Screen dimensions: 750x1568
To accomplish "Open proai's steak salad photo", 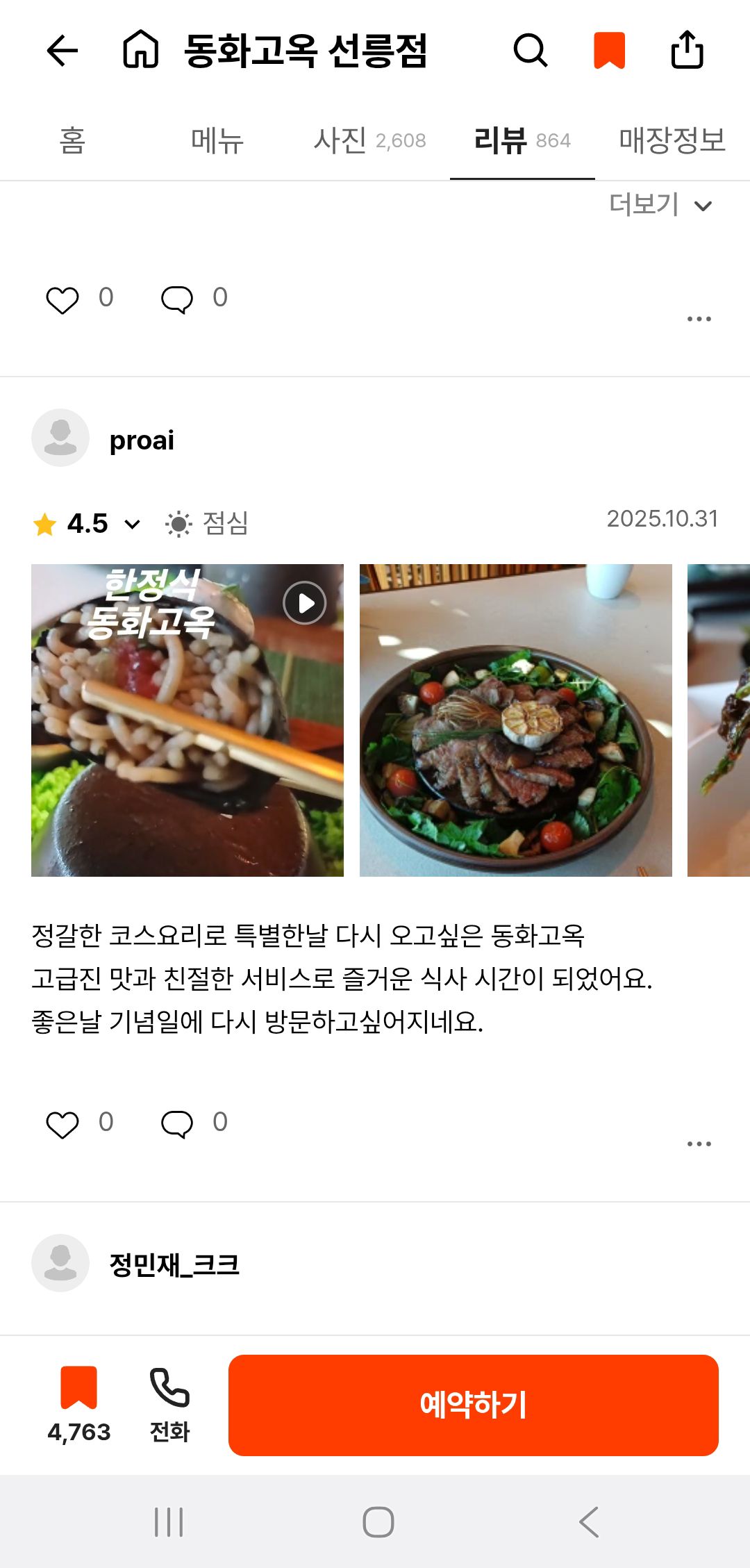I will coord(515,720).
